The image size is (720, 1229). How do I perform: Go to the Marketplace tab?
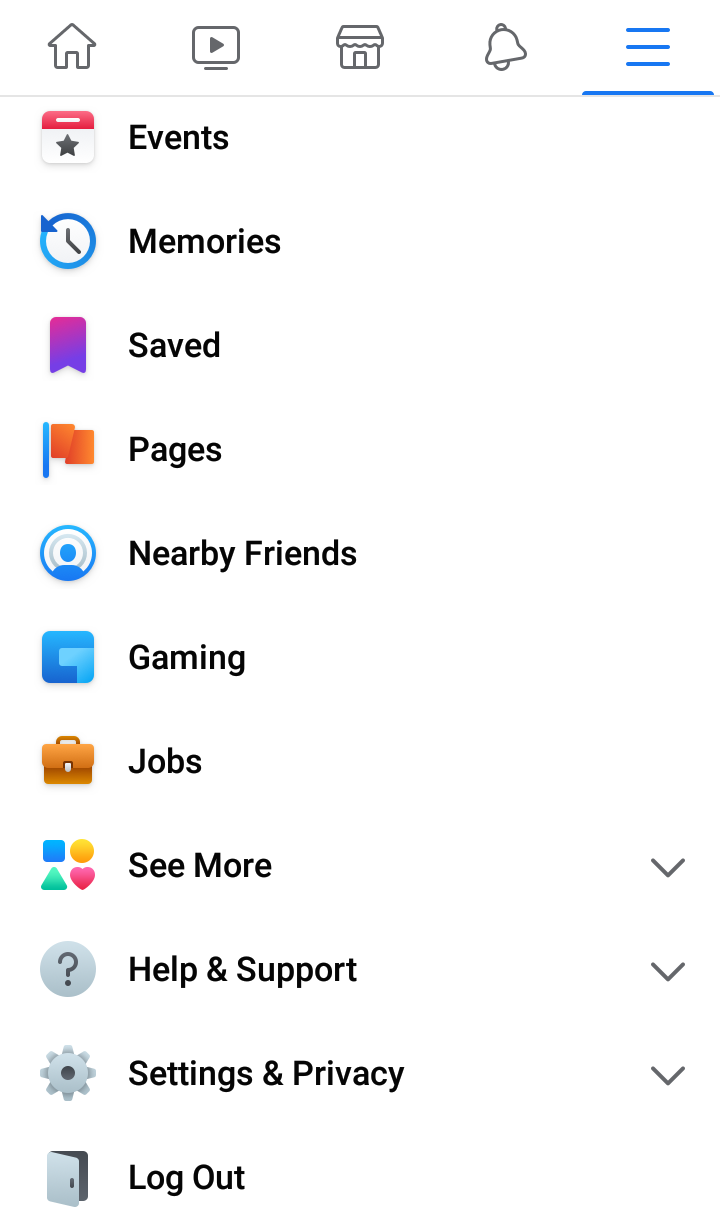[x=360, y=47]
